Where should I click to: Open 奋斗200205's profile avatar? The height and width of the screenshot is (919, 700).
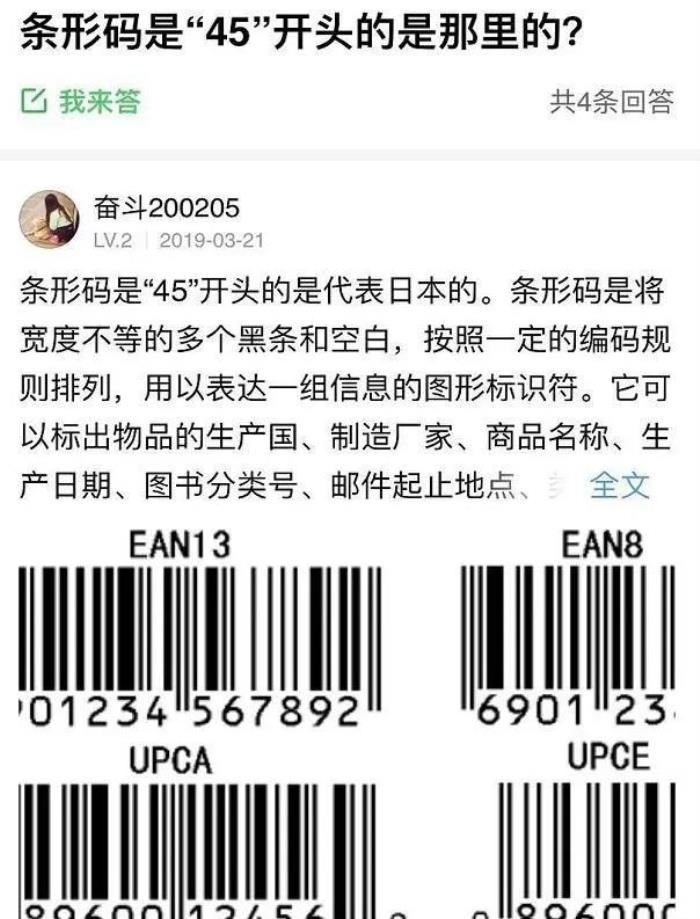[x=49, y=220]
